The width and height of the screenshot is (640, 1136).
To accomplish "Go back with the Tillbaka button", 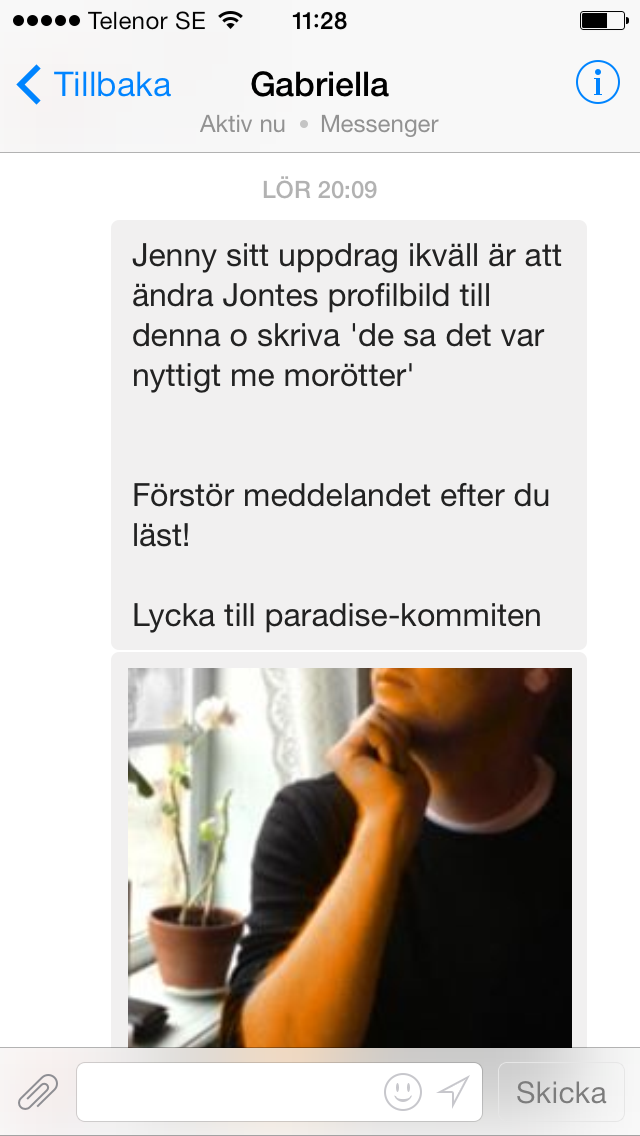I will coord(93,85).
